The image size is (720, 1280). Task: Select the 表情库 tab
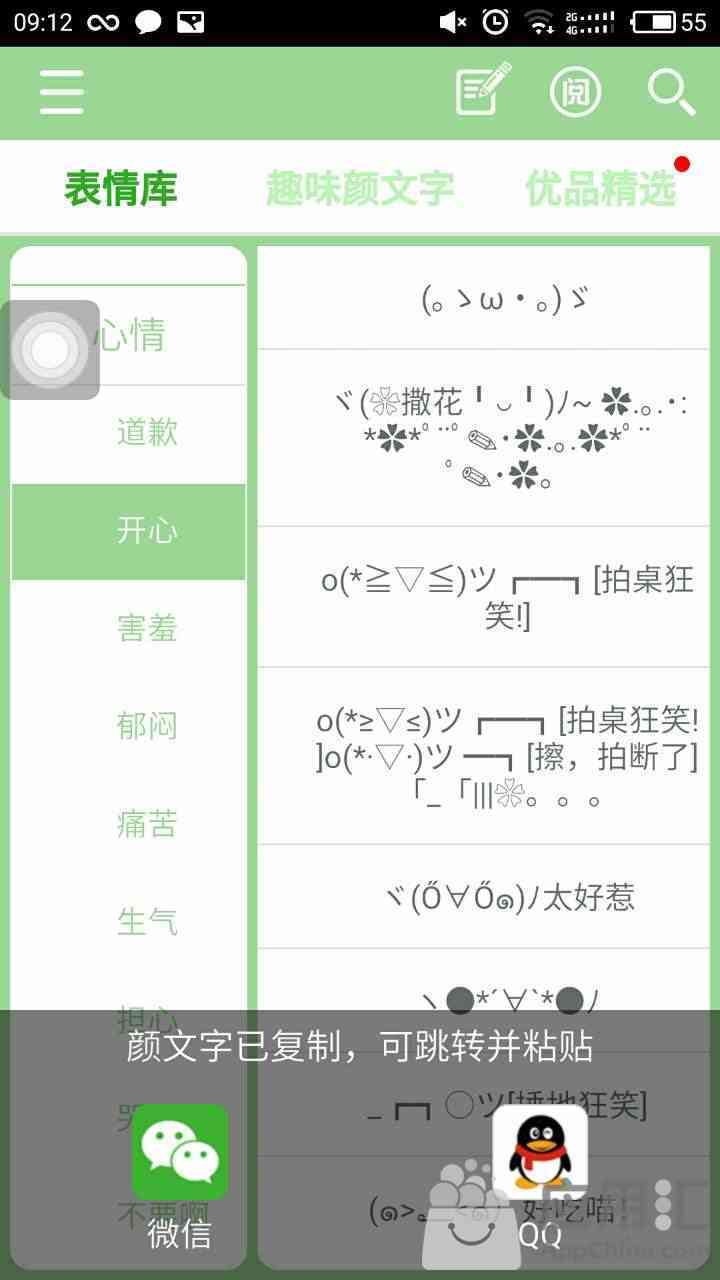pyautogui.click(x=121, y=188)
